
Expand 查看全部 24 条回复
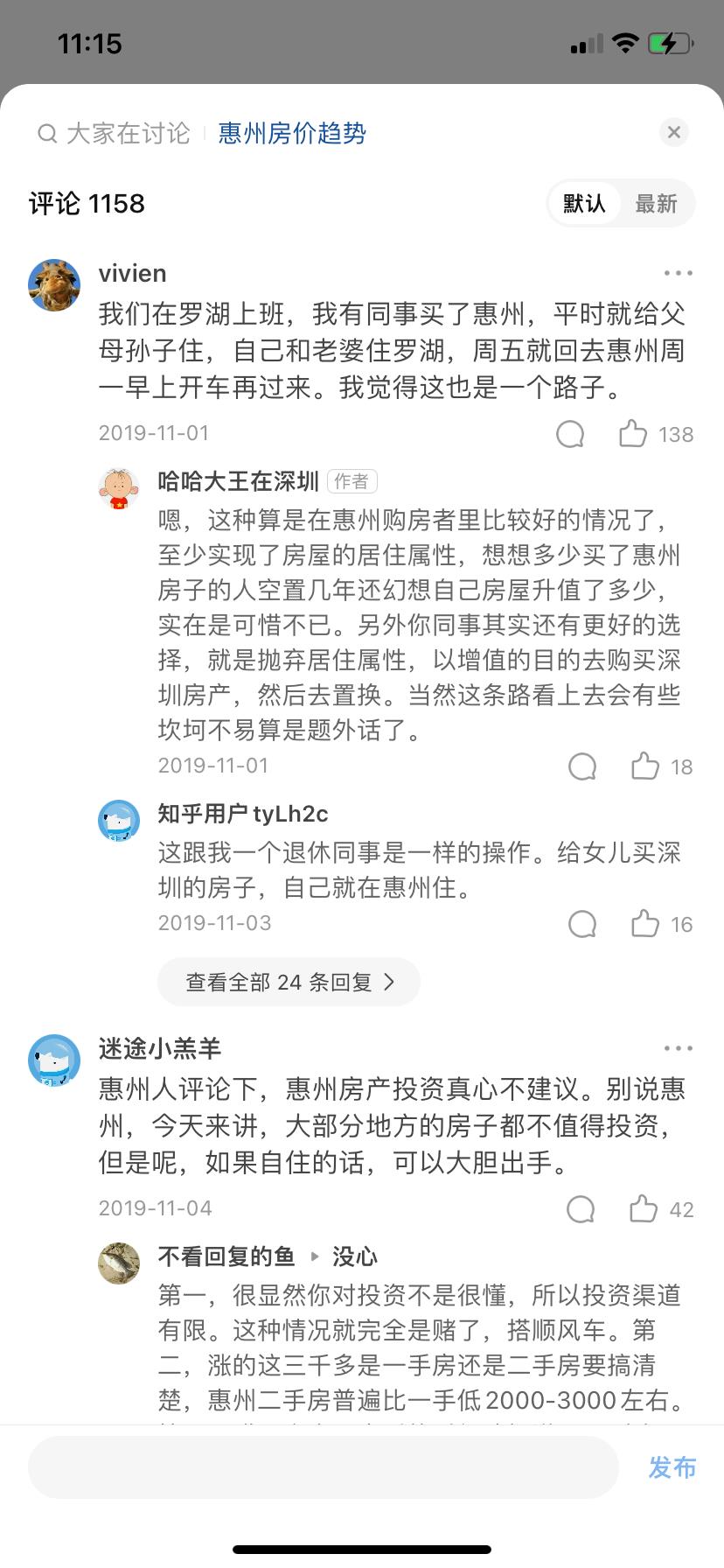[289, 982]
